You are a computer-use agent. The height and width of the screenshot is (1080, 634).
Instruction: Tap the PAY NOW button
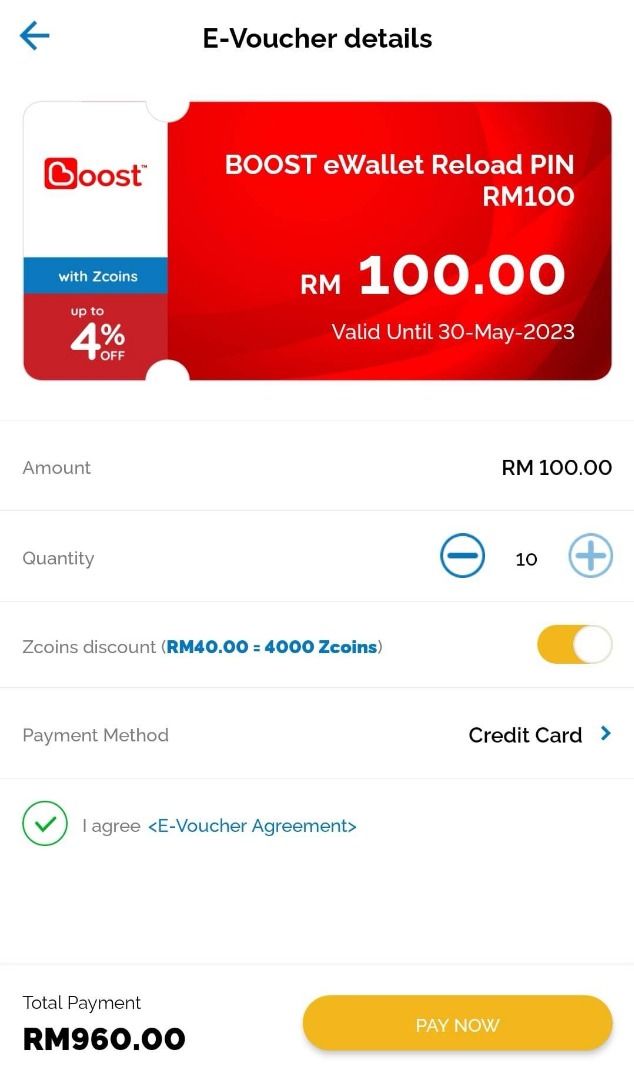(x=457, y=1024)
